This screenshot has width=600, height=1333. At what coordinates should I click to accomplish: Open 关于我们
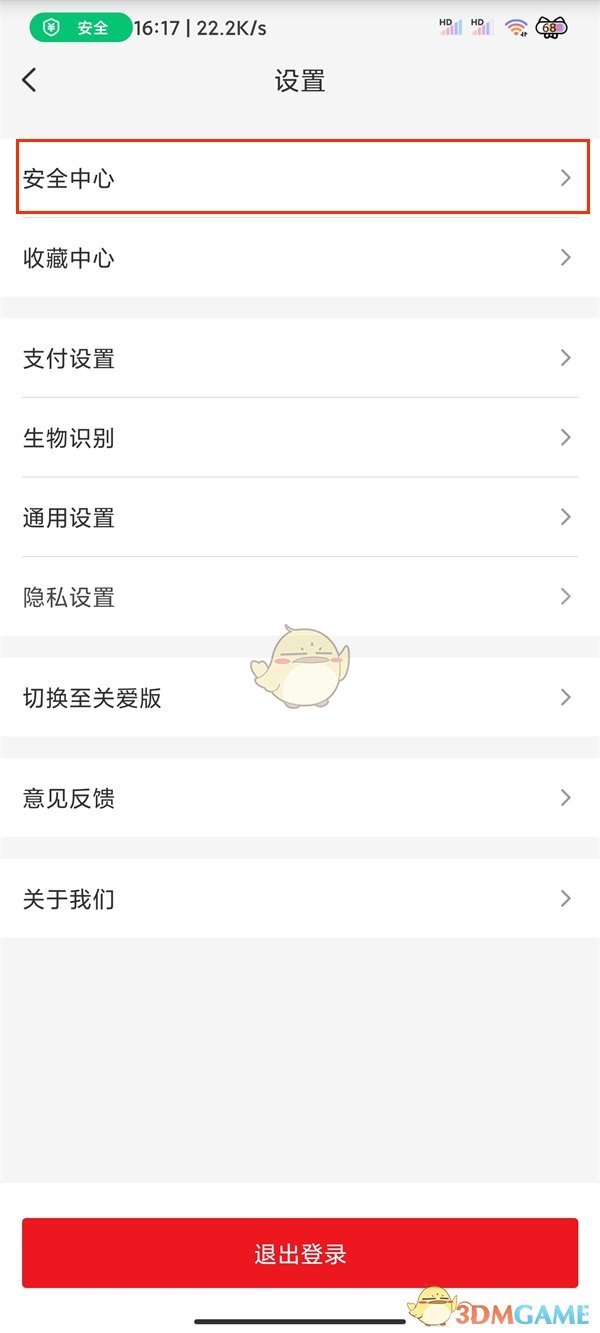point(300,898)
